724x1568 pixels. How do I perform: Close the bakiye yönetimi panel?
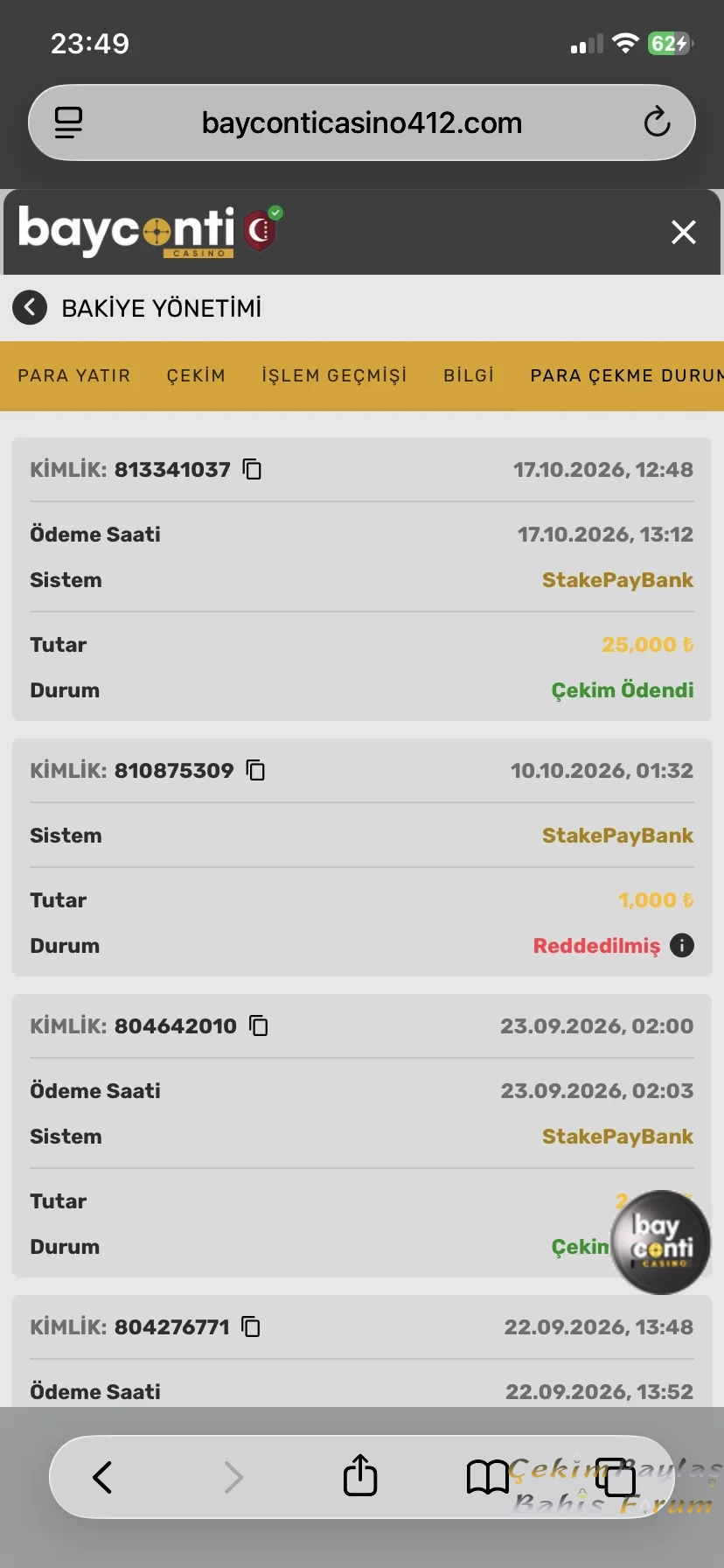(683, 232)
